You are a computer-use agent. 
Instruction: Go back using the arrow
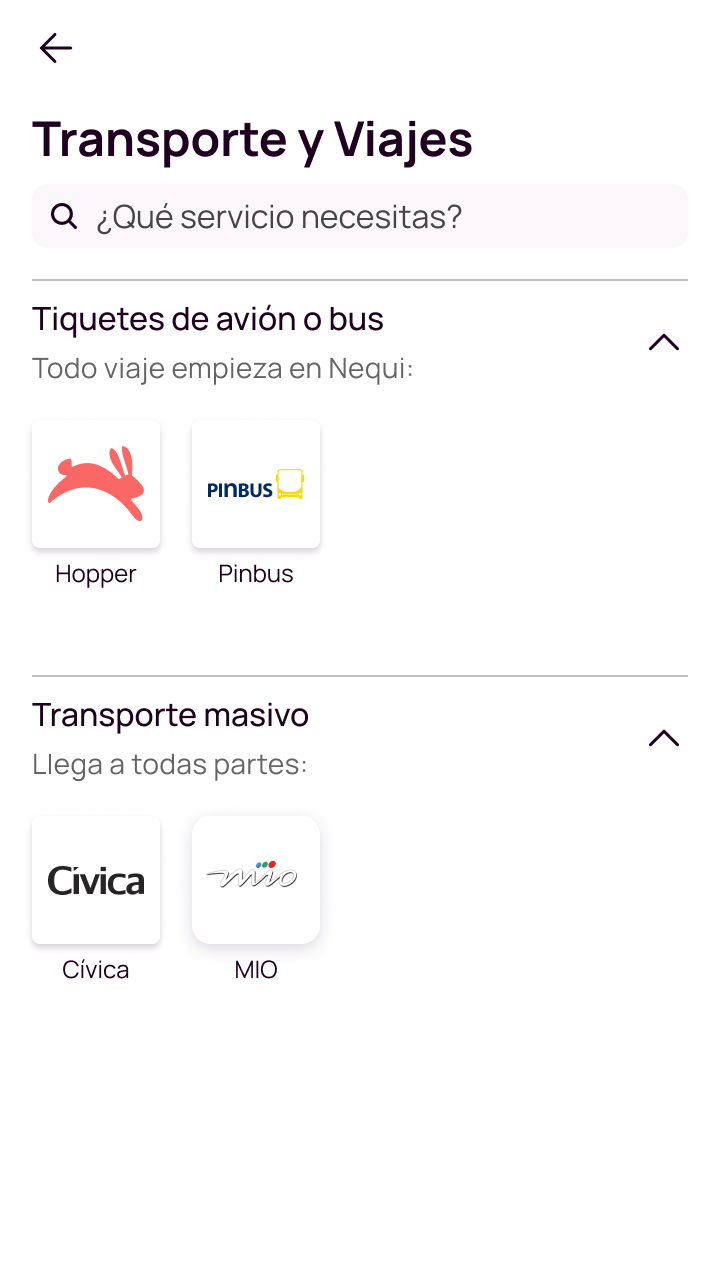55,48
